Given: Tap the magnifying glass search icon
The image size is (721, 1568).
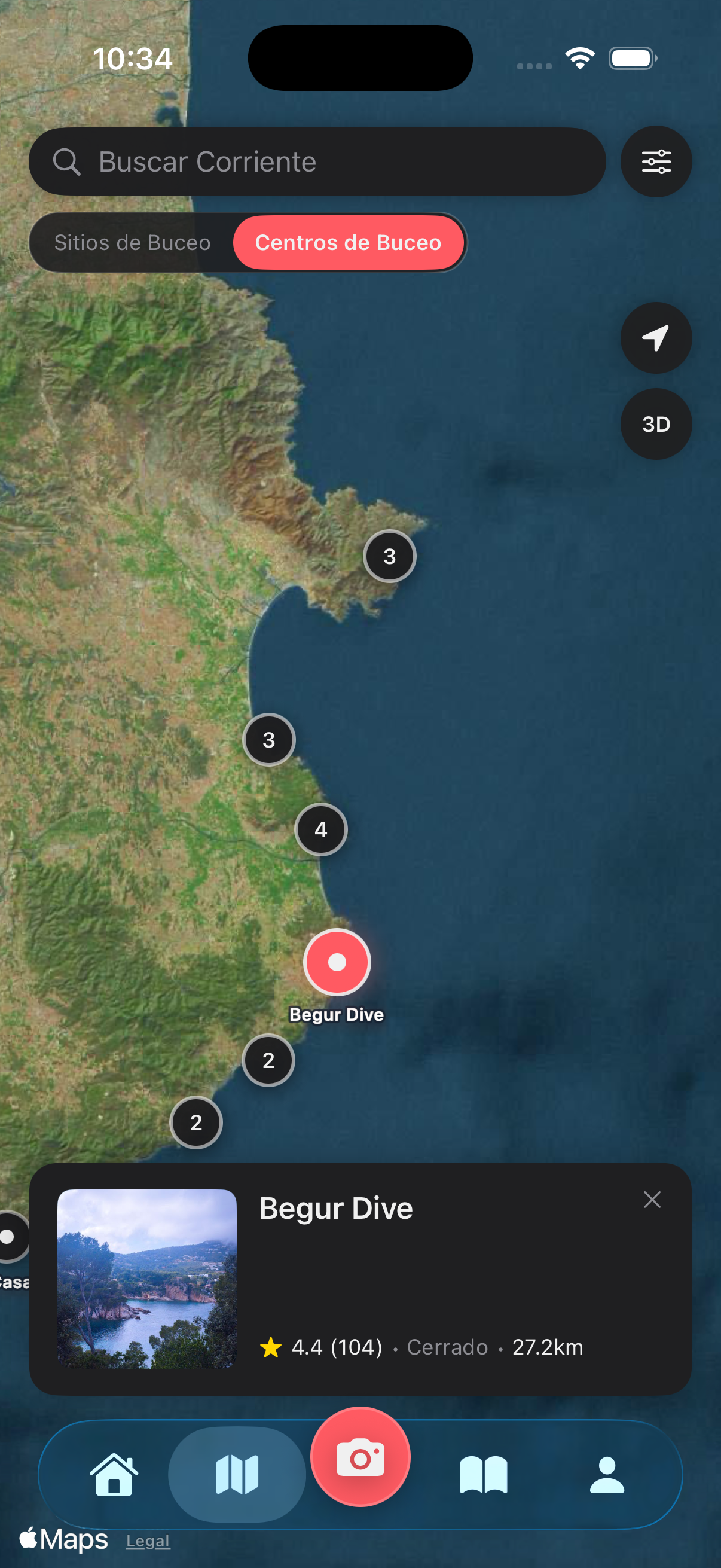Looking at the screenshot, I should [x=68, y=162].
